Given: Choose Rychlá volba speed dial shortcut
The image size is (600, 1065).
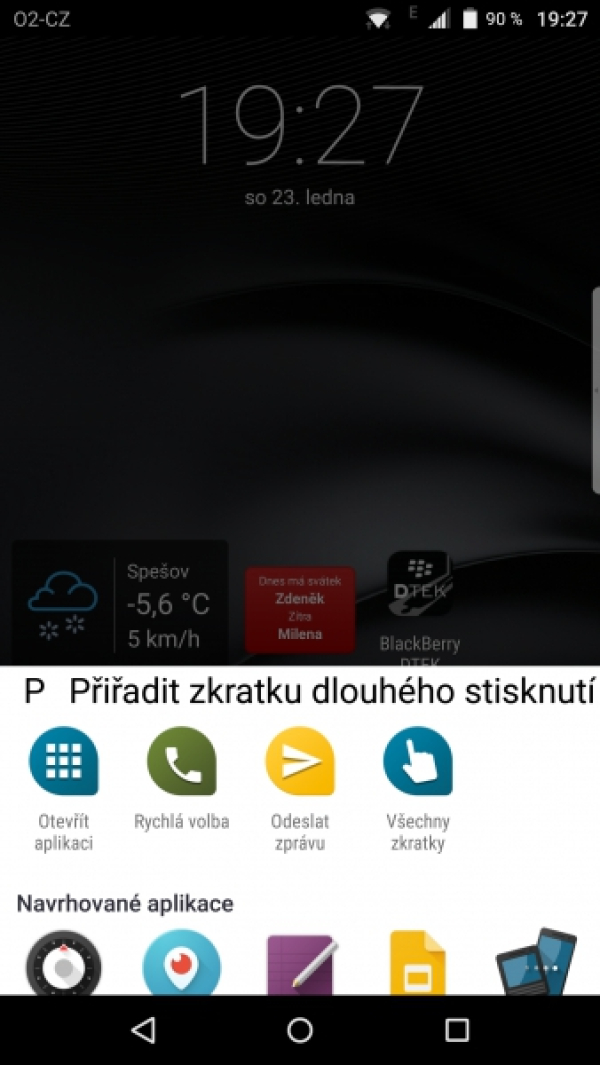Looking at the screenshot, I should point(182,763).
